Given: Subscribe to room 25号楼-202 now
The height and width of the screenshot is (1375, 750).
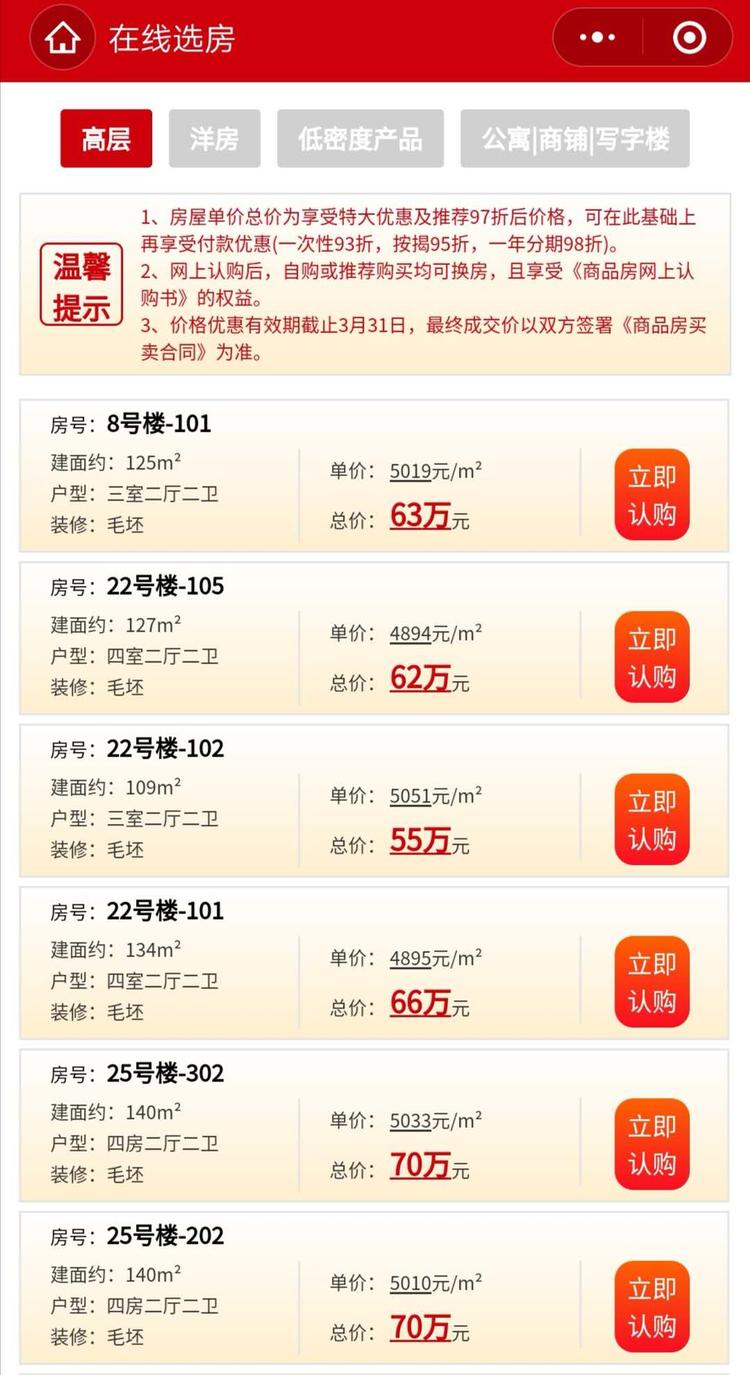Looking at the screenshot, I should click(652, 1307).
